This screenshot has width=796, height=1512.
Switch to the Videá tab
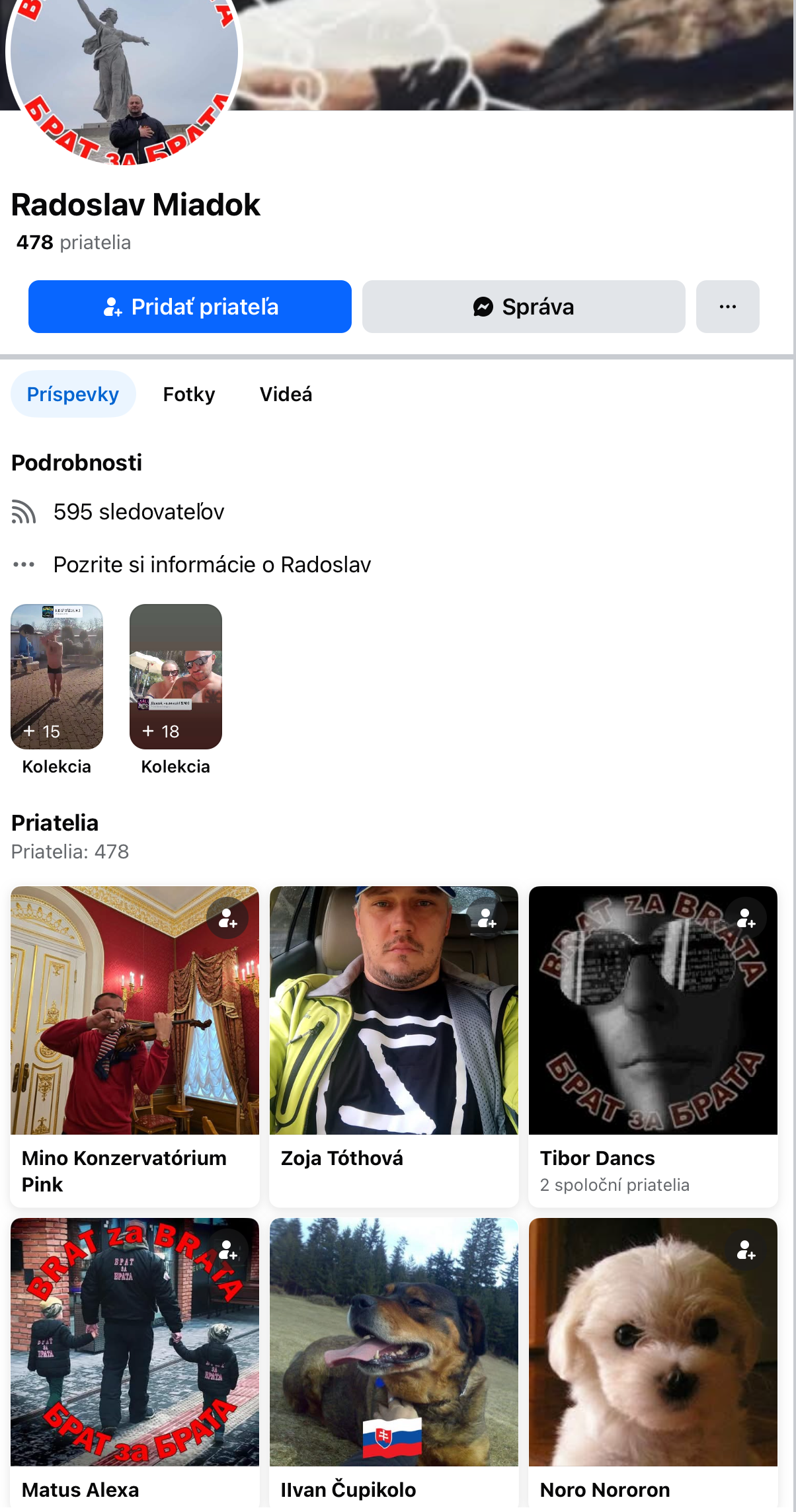click(x=286, y=395)
